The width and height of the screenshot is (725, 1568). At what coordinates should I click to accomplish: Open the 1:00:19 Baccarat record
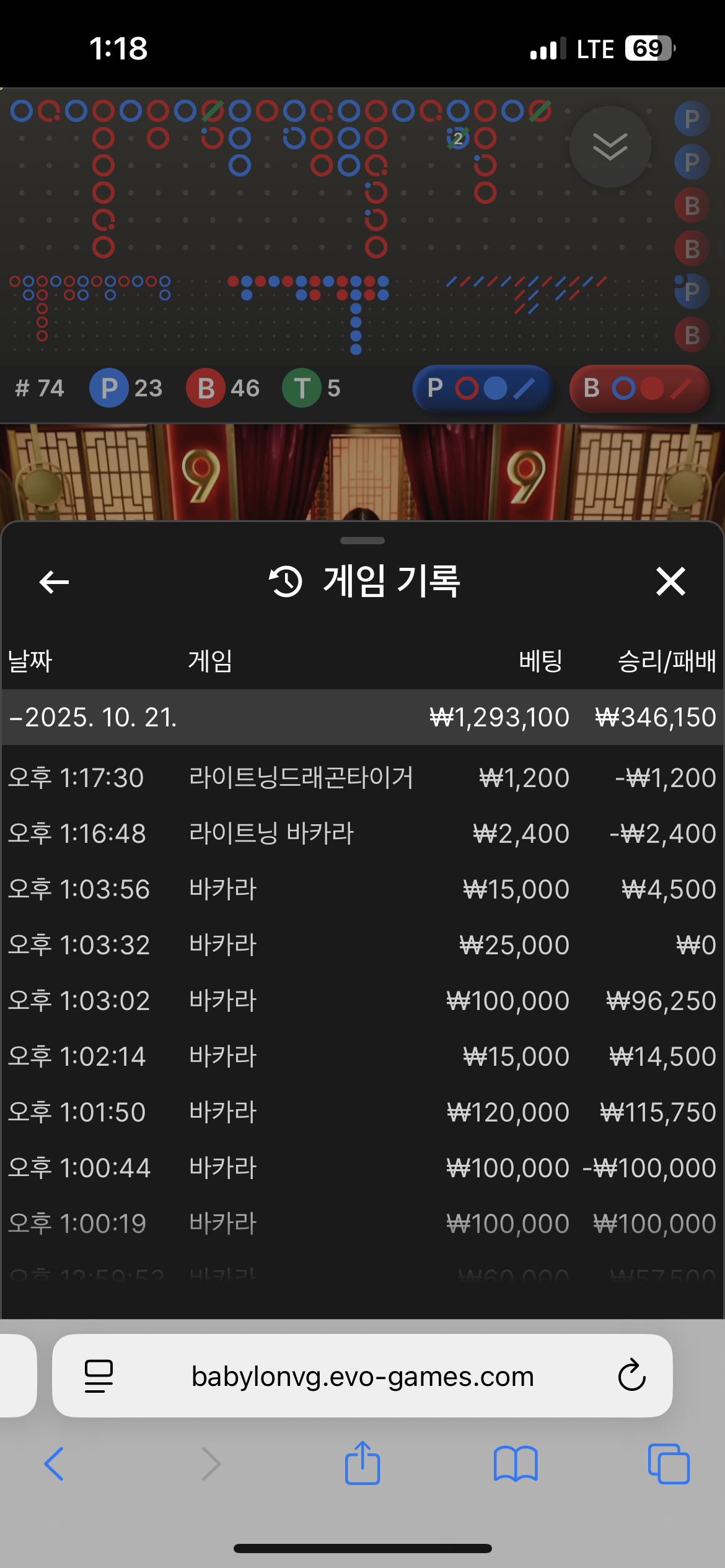click(x=362, y=1223)
